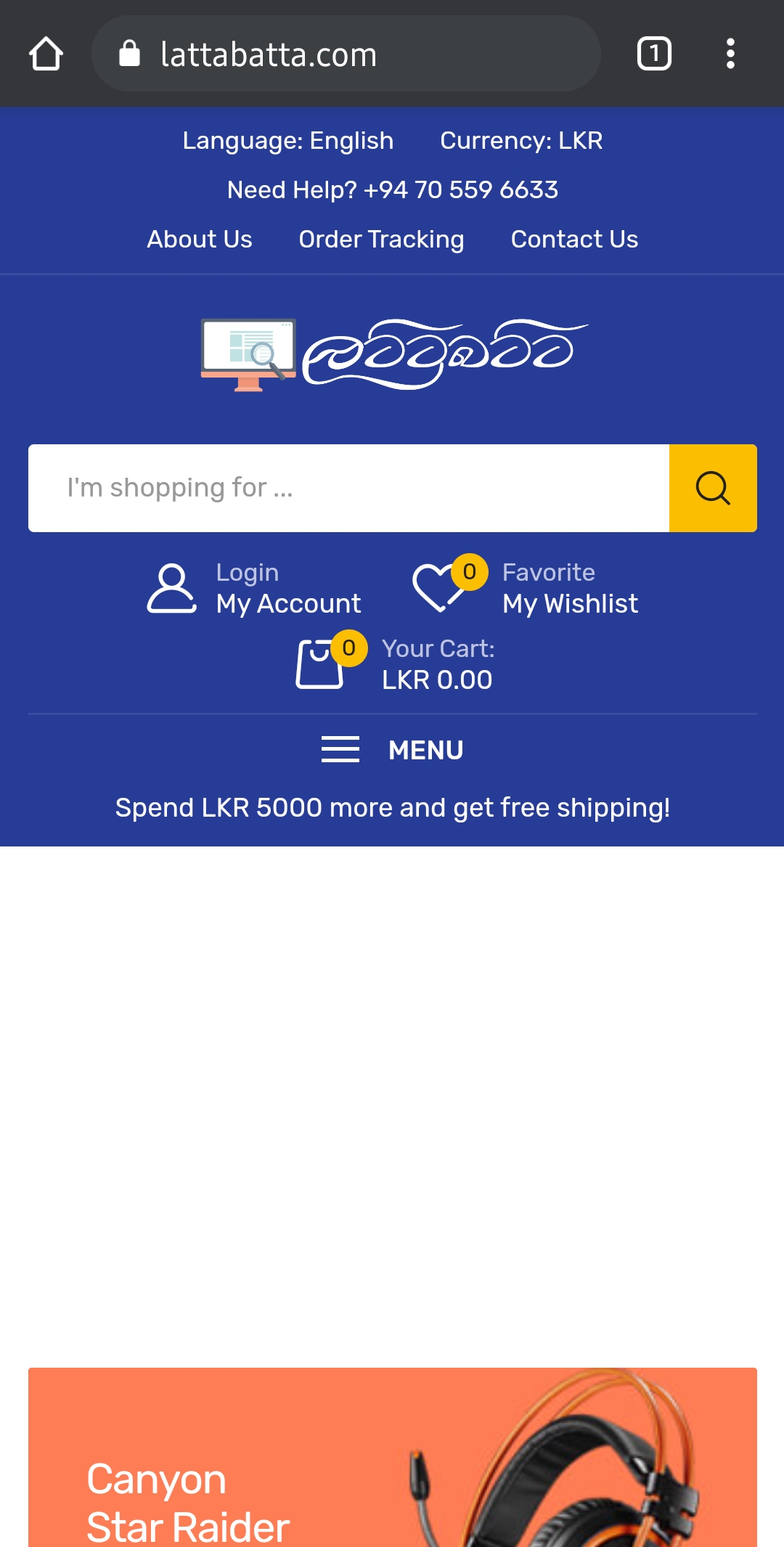Open the About Us page
The width and height of the screenshot is (784, 1547).
click(200, 240)
